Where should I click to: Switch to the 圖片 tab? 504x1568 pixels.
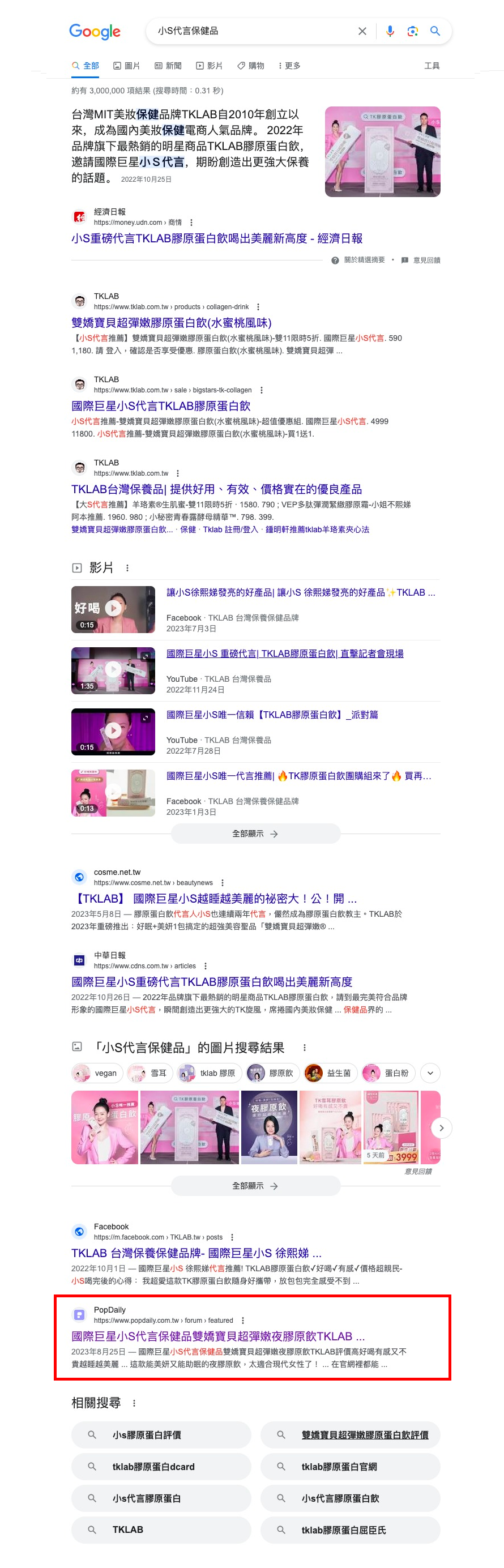[127, 66]
